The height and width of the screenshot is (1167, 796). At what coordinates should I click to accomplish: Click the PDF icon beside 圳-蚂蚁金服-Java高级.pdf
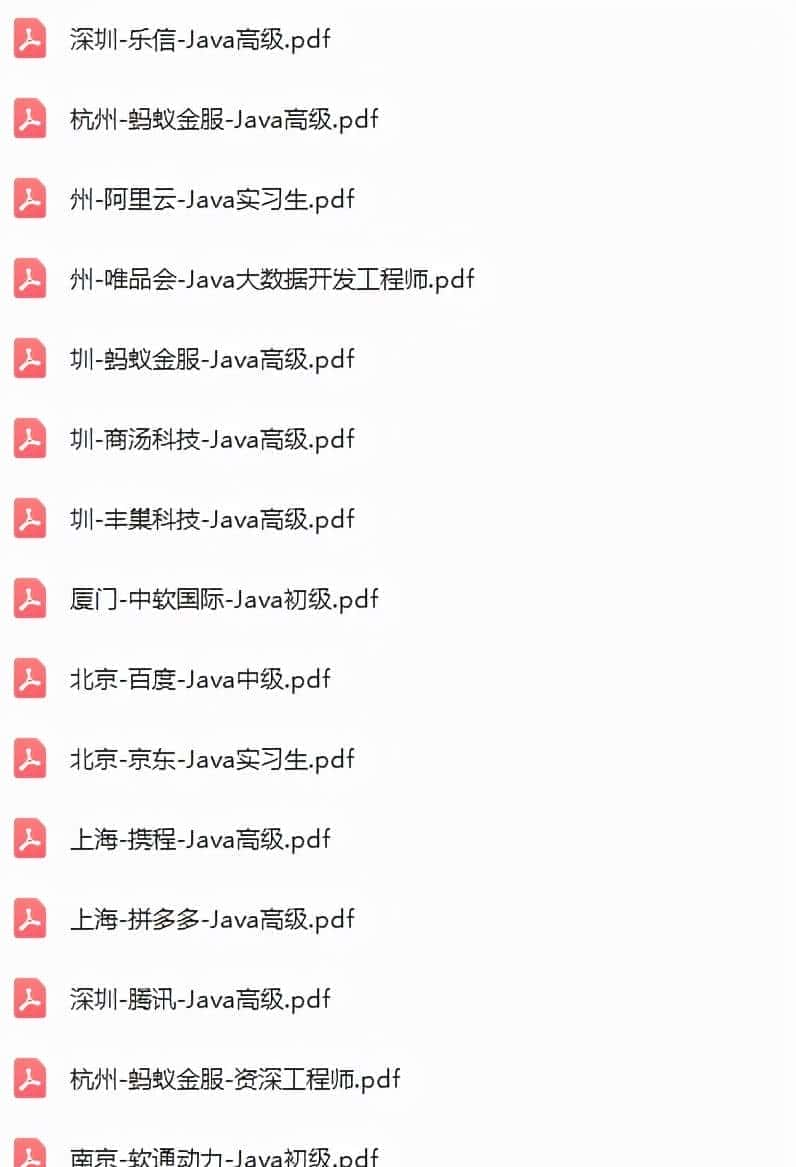[30, 359]
